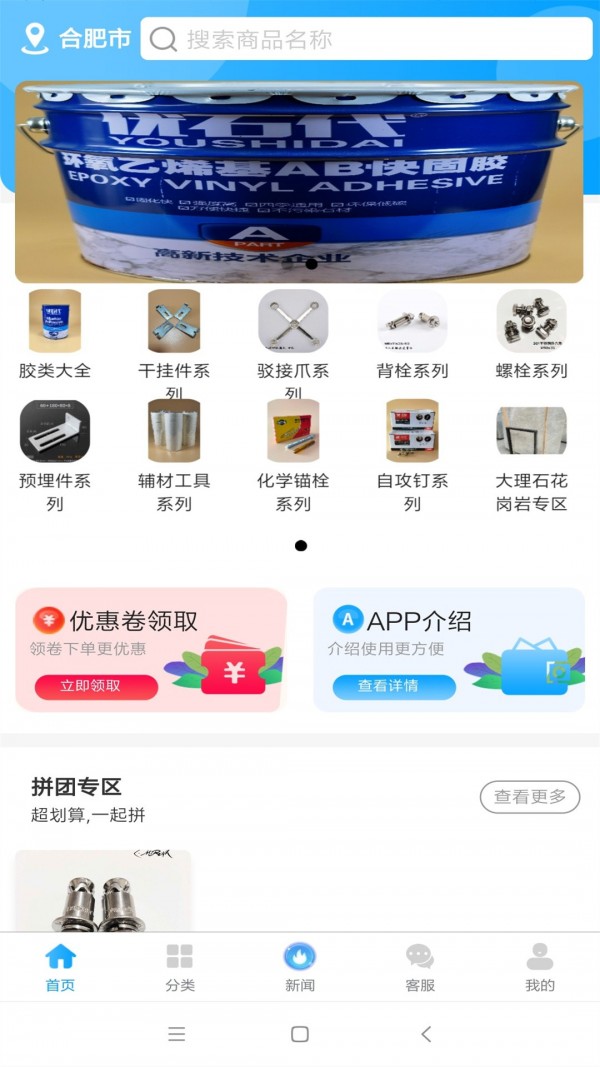Open the 客服 tab
This screenshot has width=600, height=1067.
point(420,967)
